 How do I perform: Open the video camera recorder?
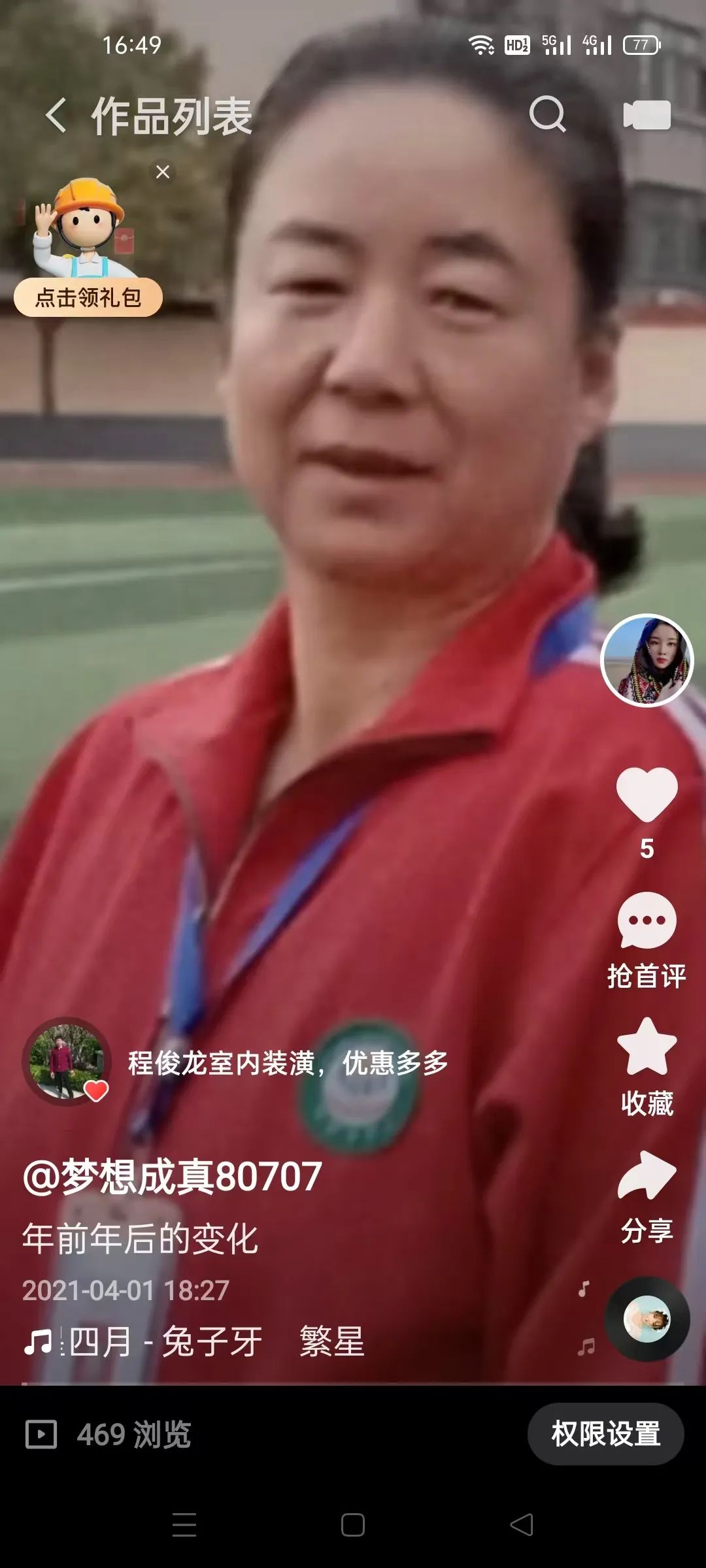tap(647, 116)
